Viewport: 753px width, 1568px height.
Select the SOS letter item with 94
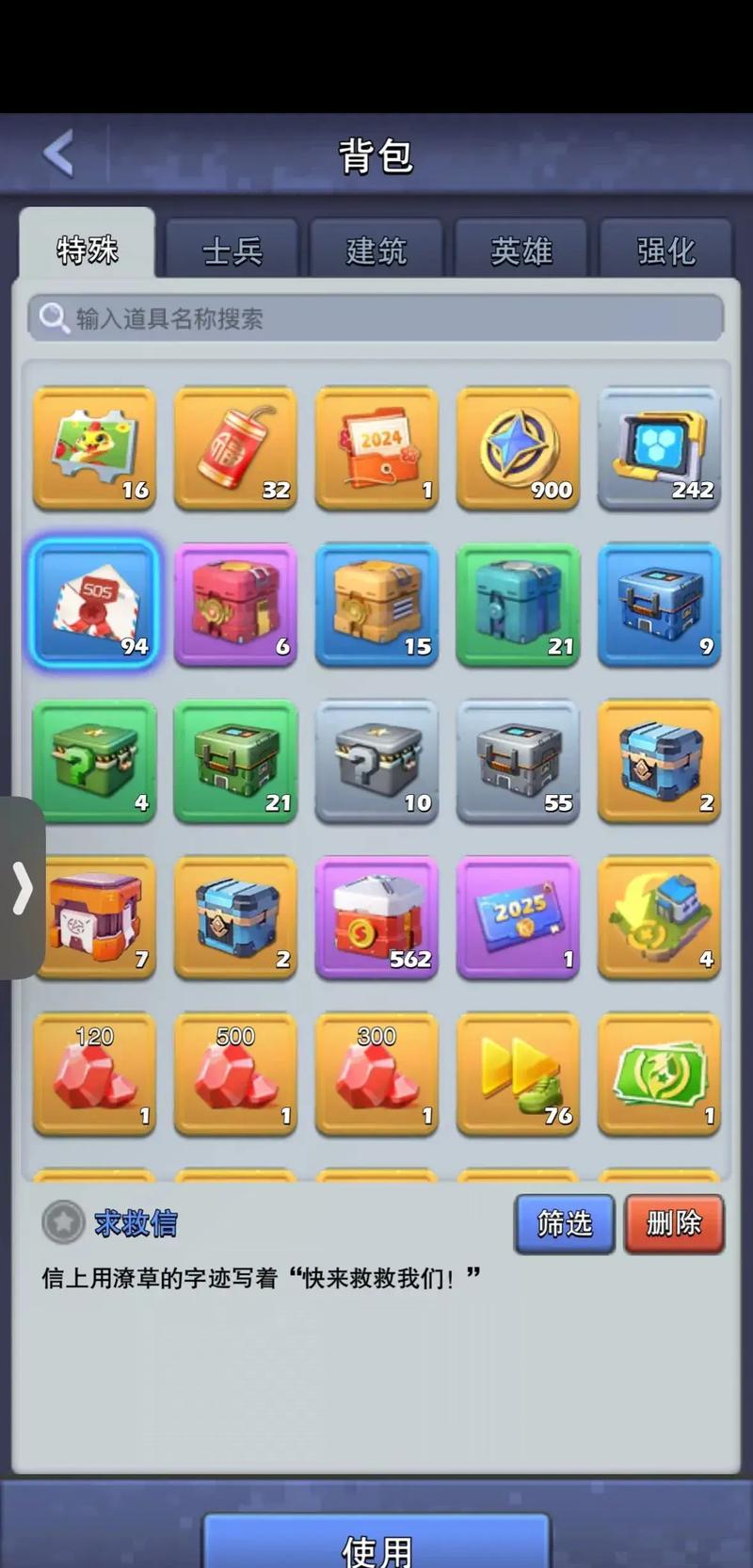point(94,605)
